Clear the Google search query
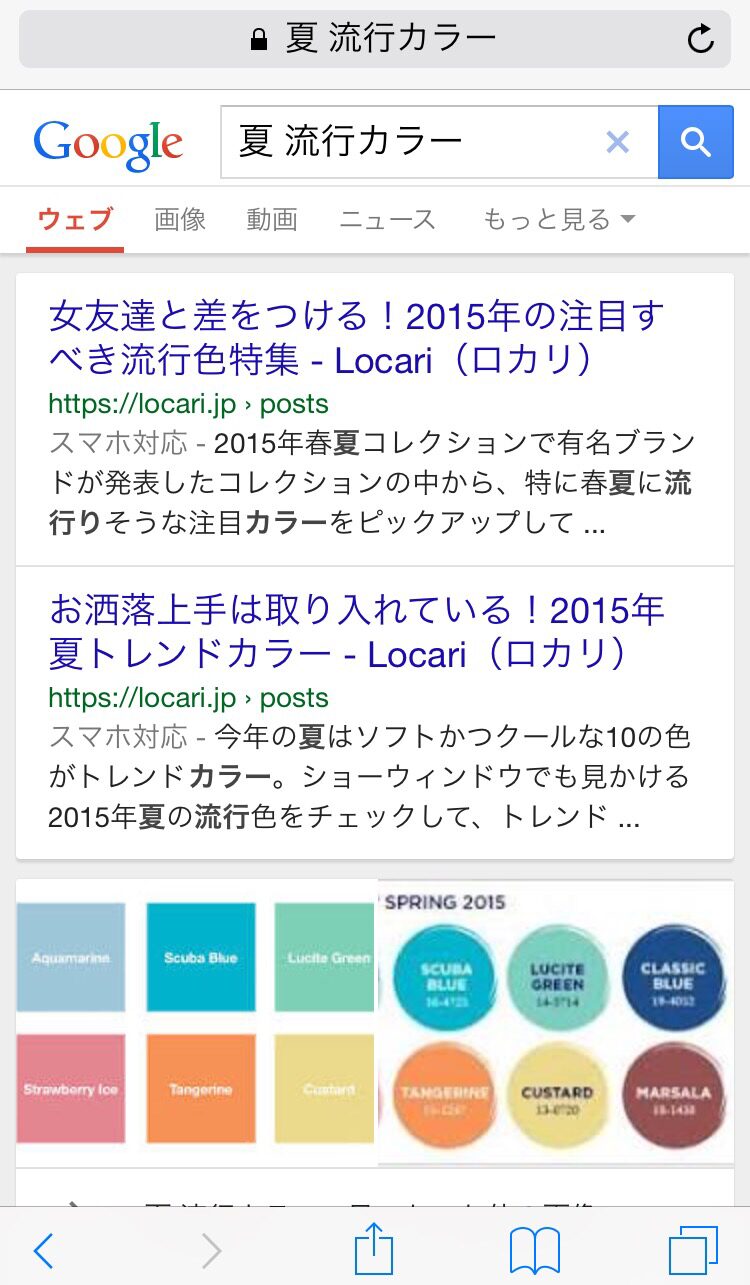The width and height of the screenshot is (750, 1285). point(618,143)
